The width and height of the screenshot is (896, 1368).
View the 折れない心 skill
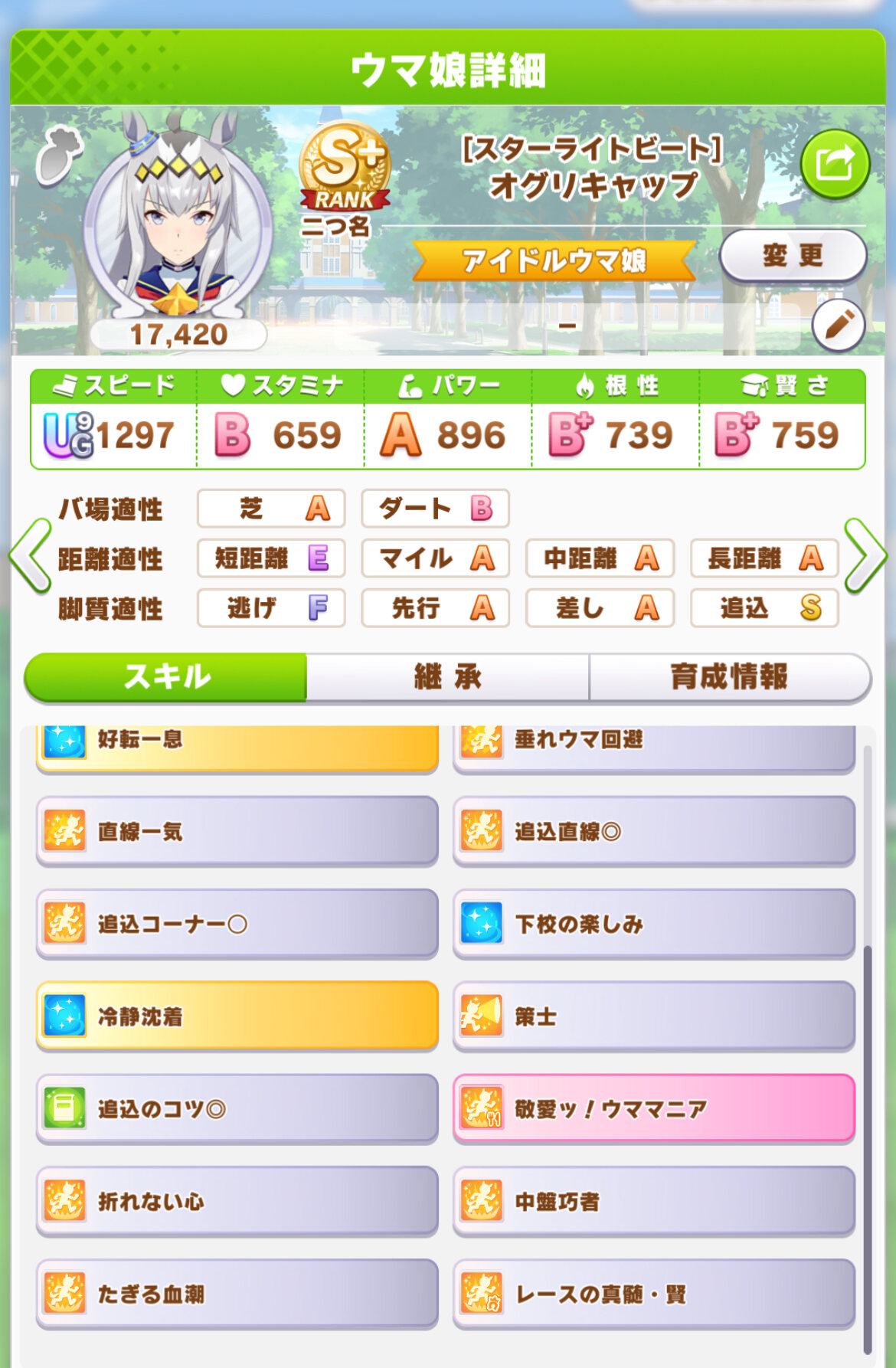pyautogui.click(x=237, y=1201)
